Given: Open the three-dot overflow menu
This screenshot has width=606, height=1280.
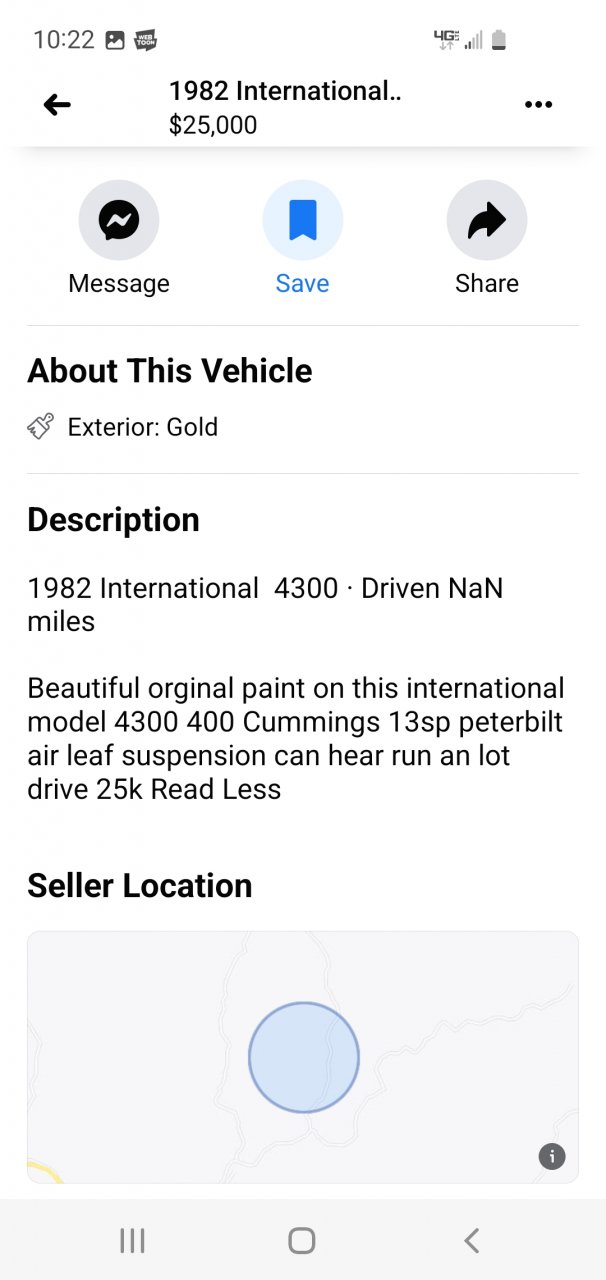Looking at the screenshot, I should coord(538,105).
